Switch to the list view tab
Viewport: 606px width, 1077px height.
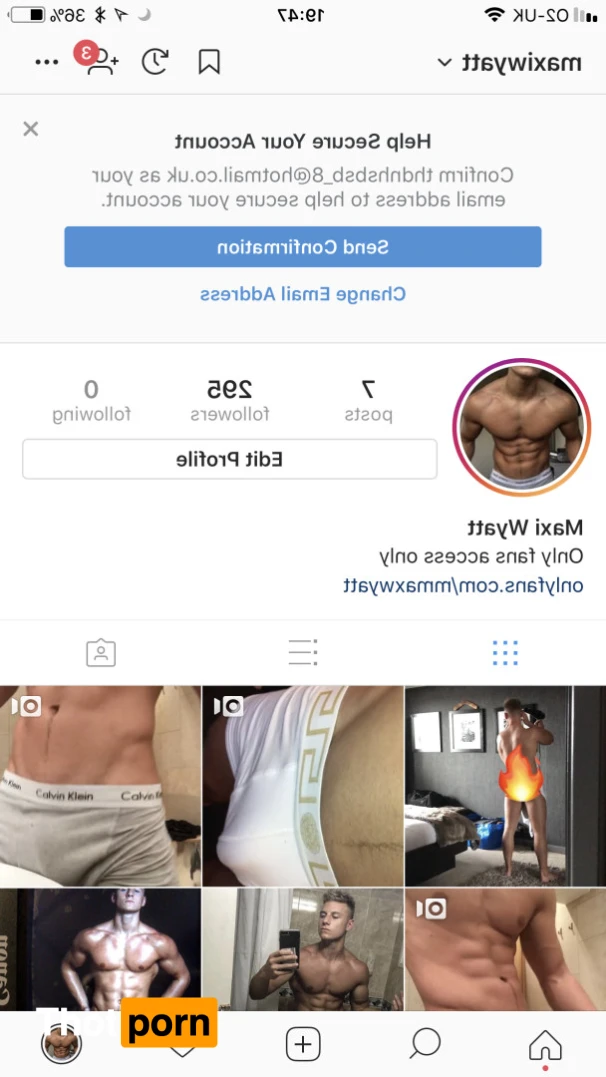[x=302, y=653]
